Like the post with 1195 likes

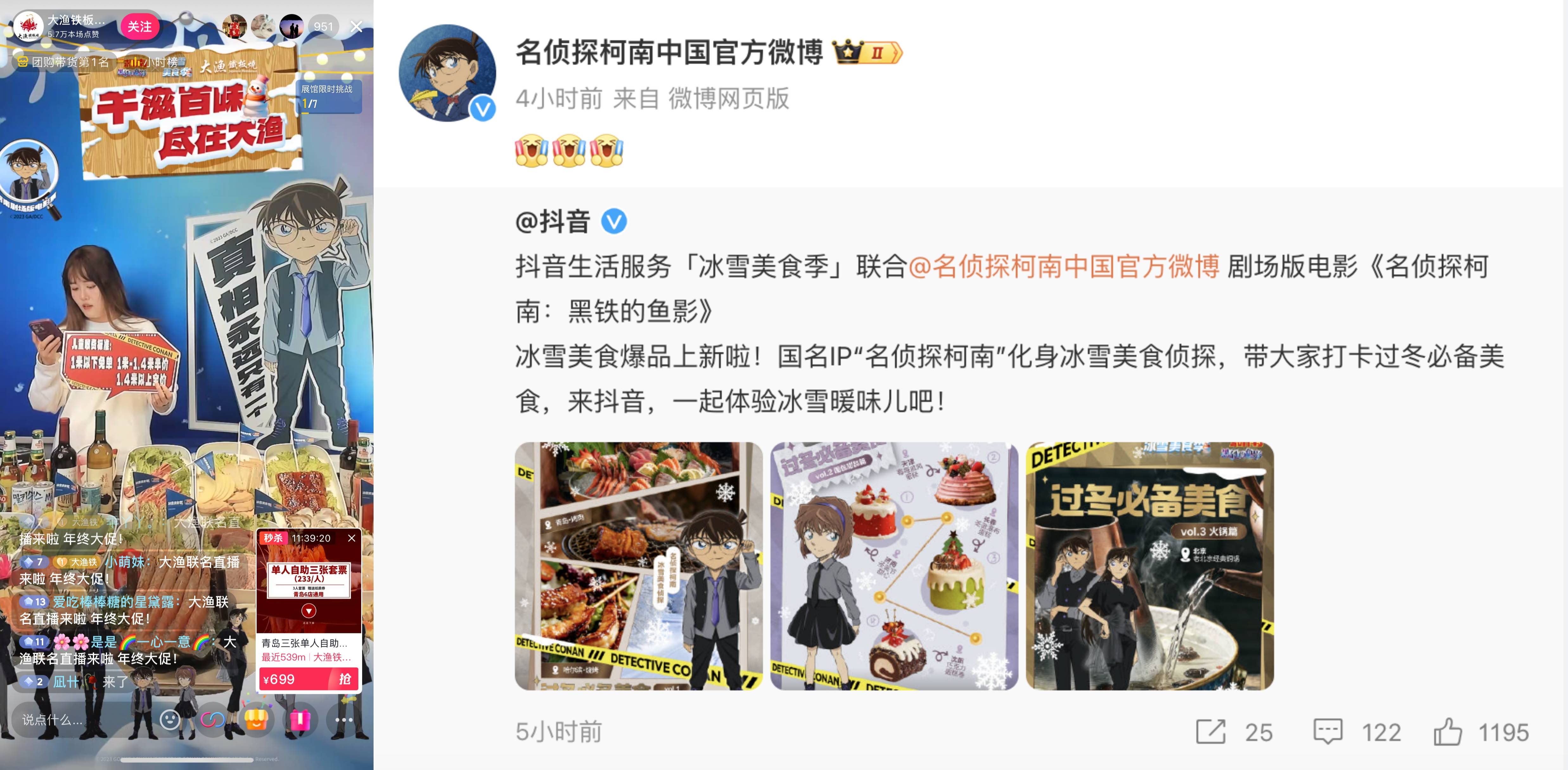pyautogui.click(x=1448, y=732)
